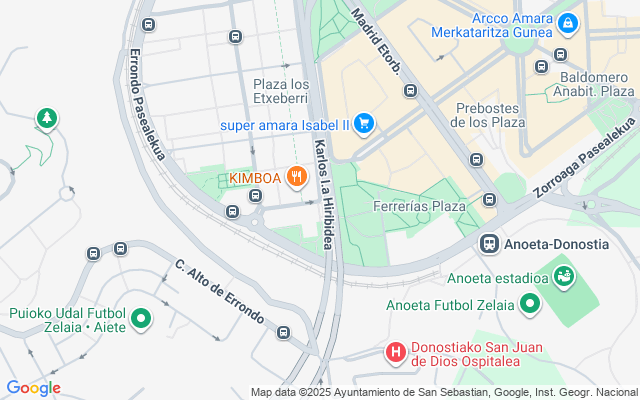Open the Anoeta-Donostia station marker
This screenshot has height=400, width=640.
490,243
